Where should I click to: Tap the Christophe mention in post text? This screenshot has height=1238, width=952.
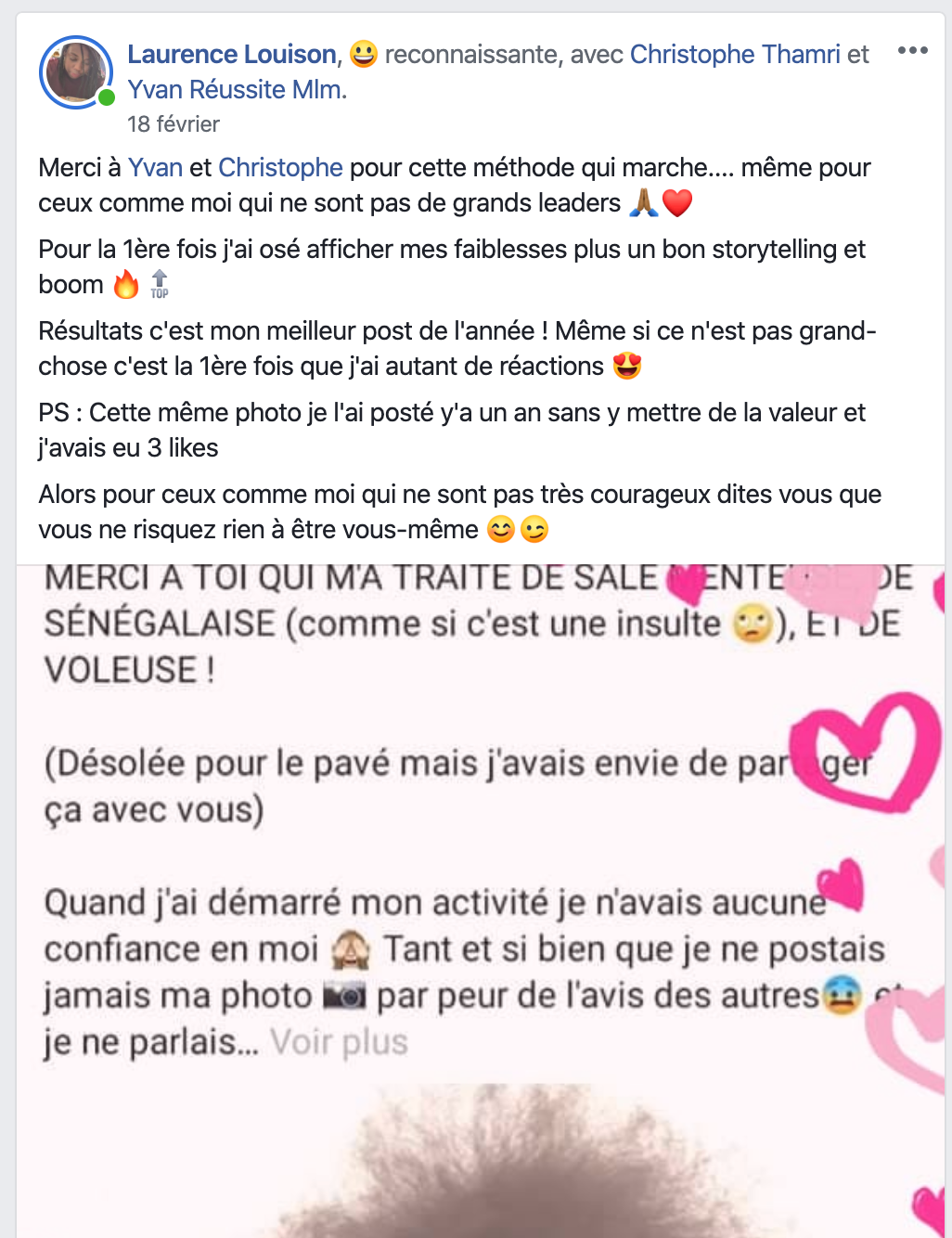tap(280, 168)
